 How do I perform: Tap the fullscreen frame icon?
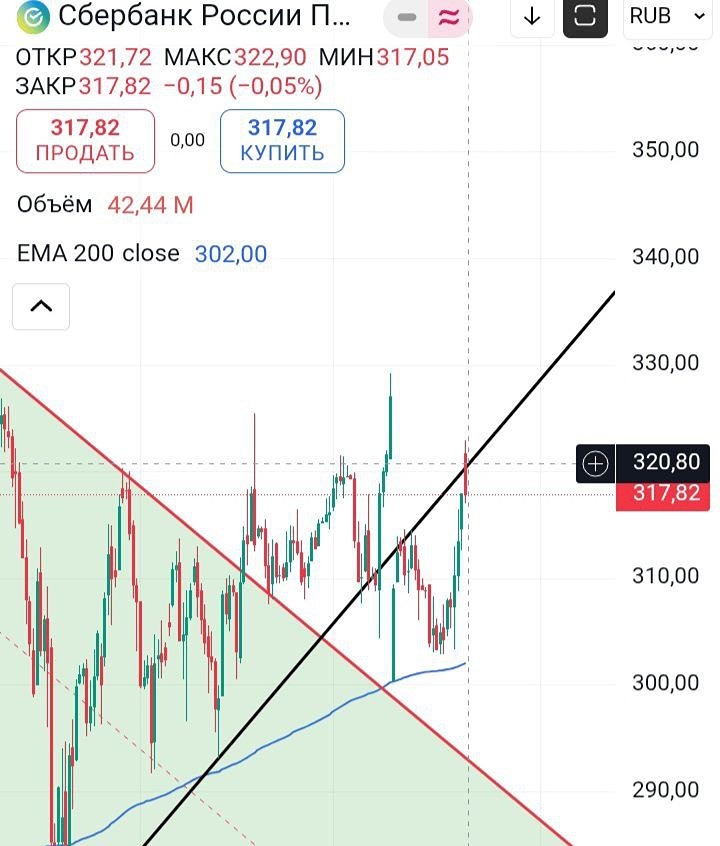585,17
